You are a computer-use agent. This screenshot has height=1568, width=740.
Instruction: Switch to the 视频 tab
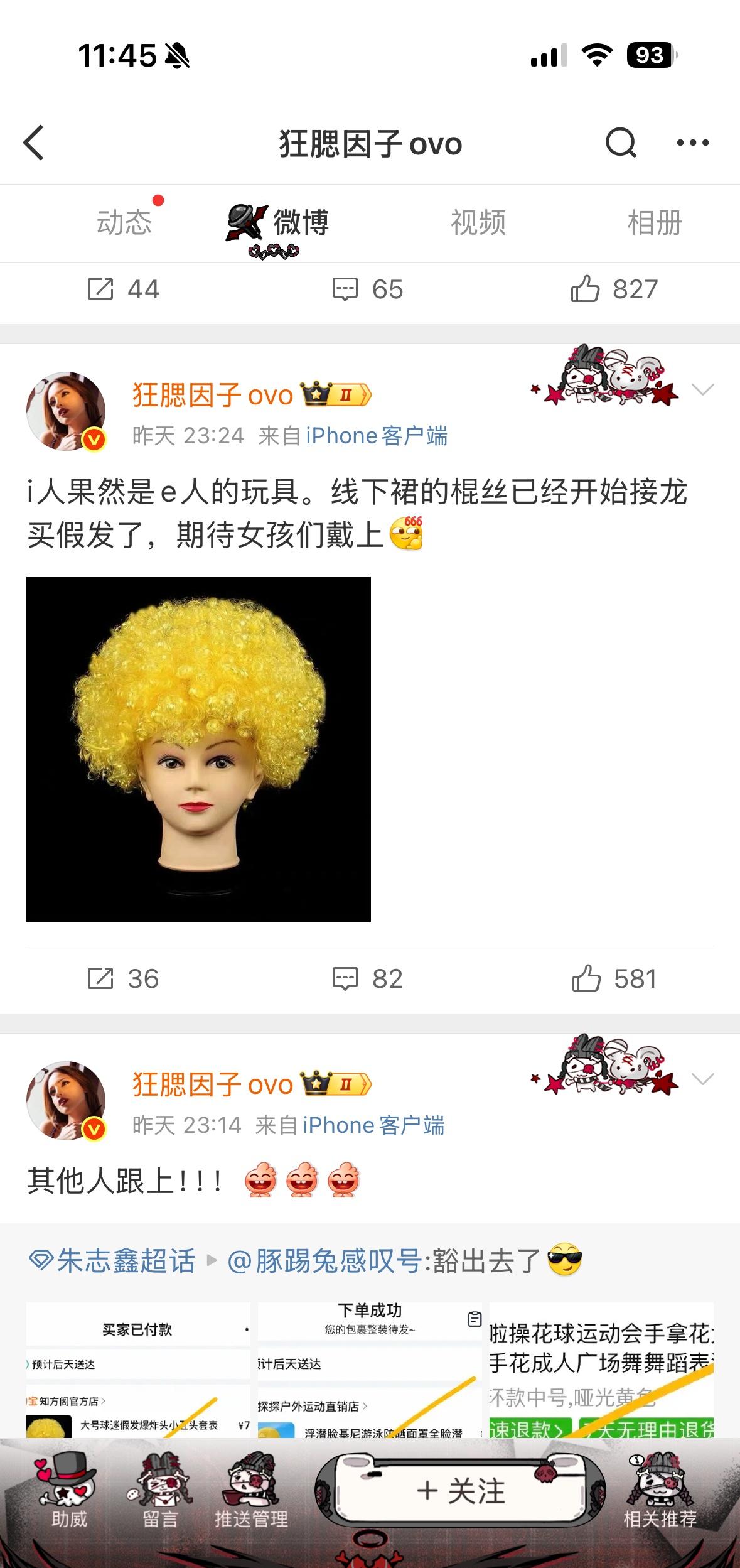coord(478,223)
